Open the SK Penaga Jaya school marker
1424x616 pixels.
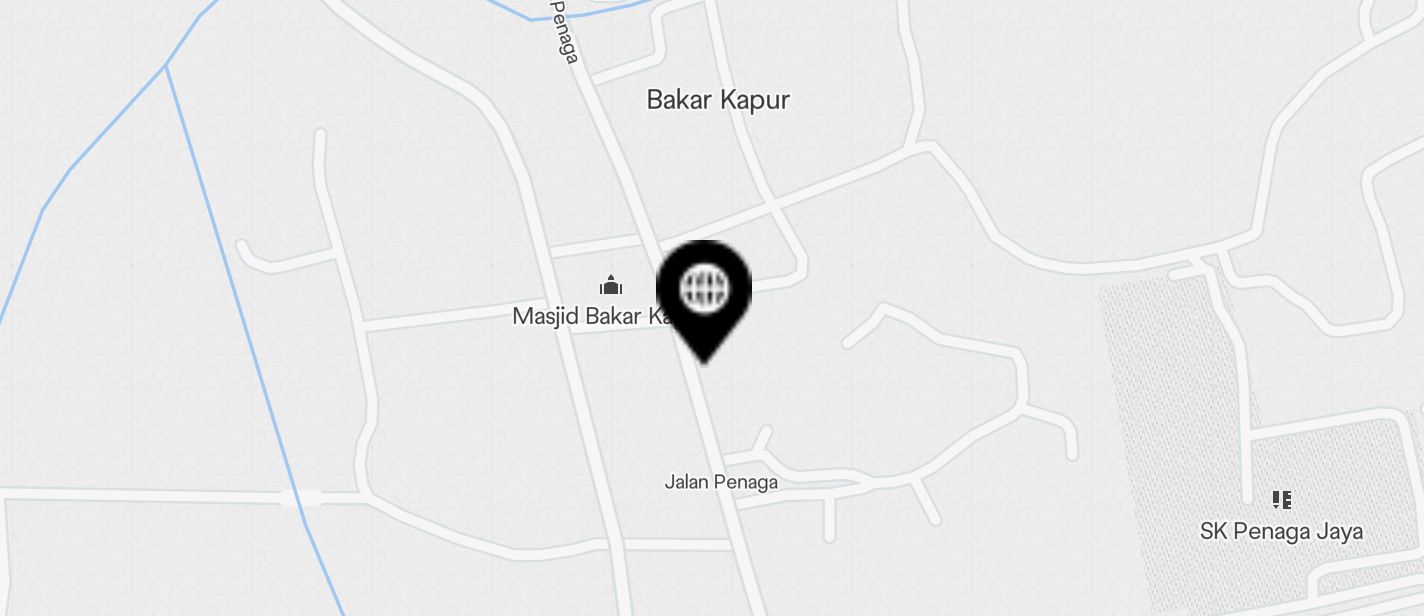point(1281,499)
